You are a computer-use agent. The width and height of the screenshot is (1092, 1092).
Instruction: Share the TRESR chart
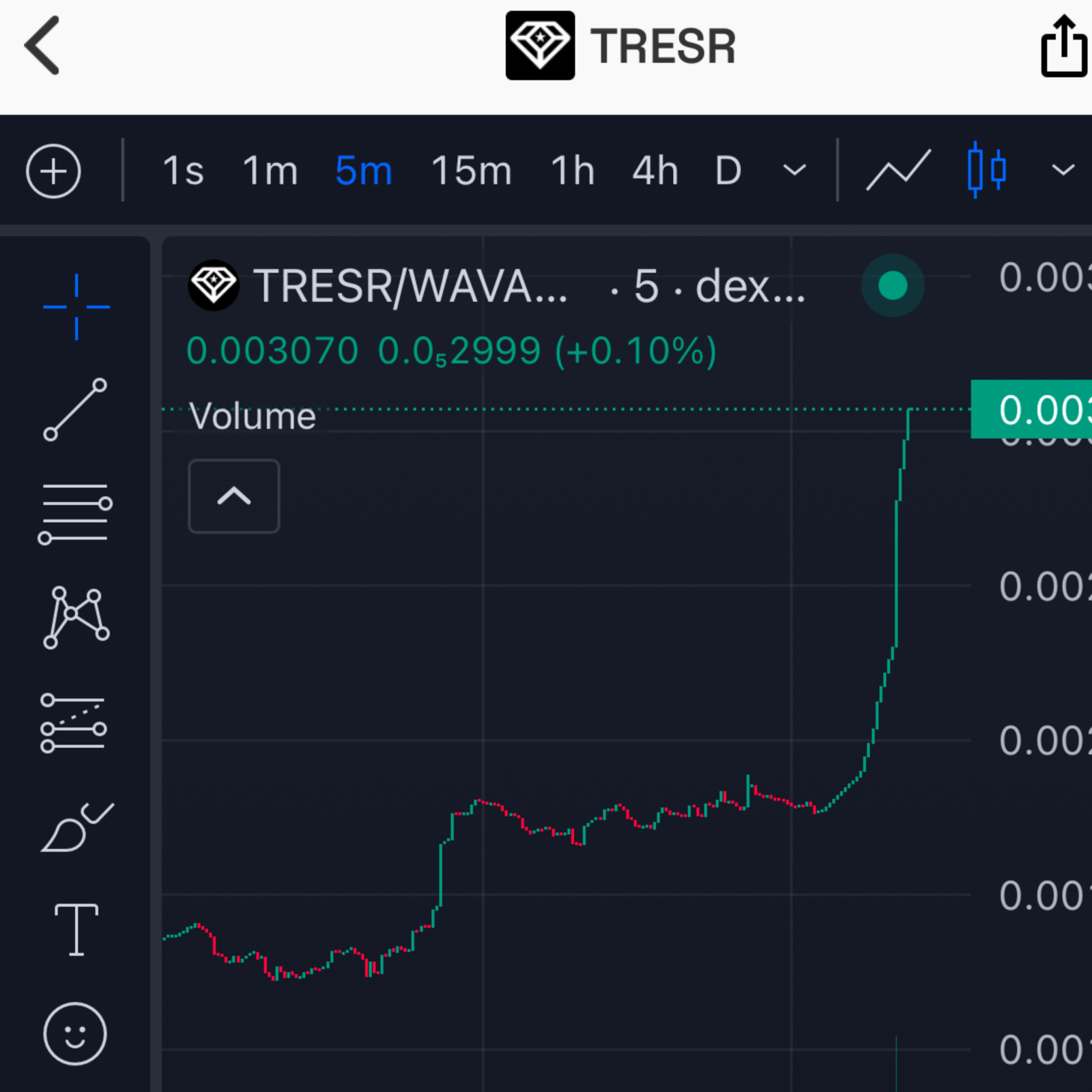1063,46
